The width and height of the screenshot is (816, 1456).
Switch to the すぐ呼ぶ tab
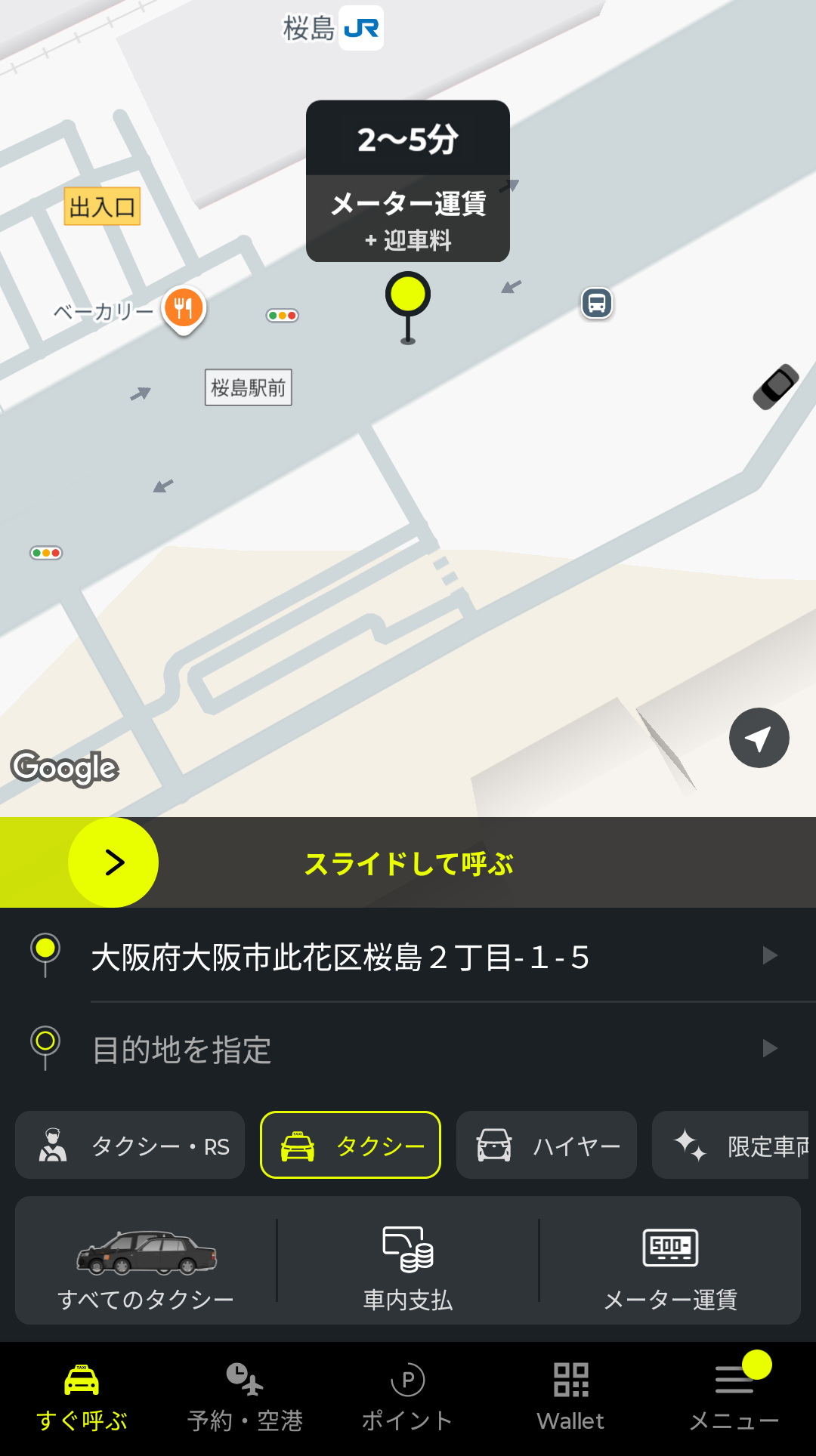[82, 1398]
